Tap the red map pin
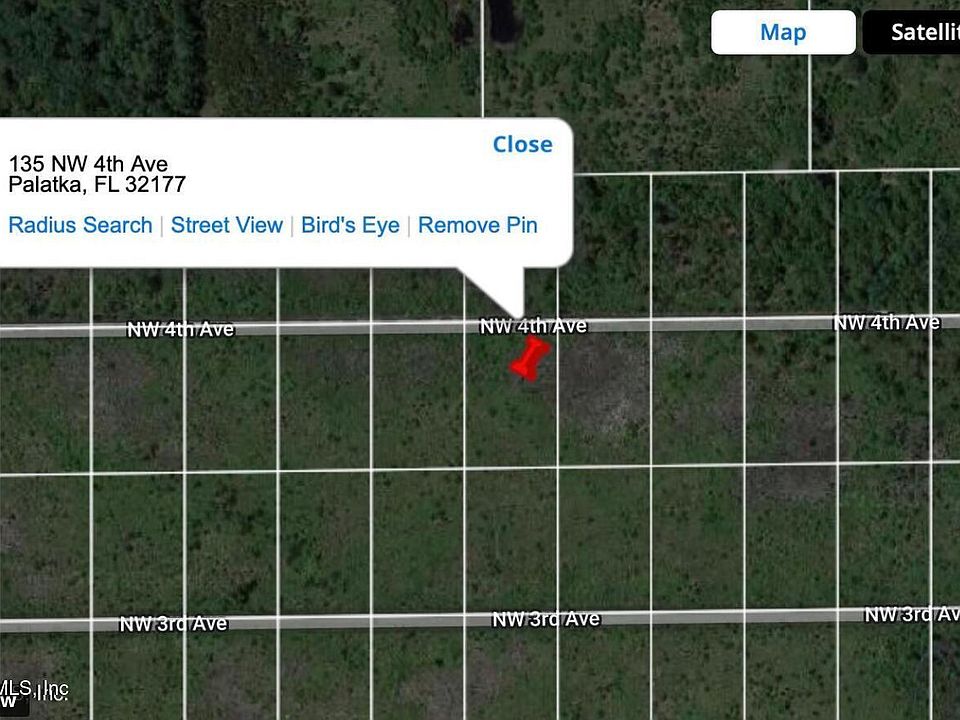This screenshot has width=960, height=720. tap(530, 358)
